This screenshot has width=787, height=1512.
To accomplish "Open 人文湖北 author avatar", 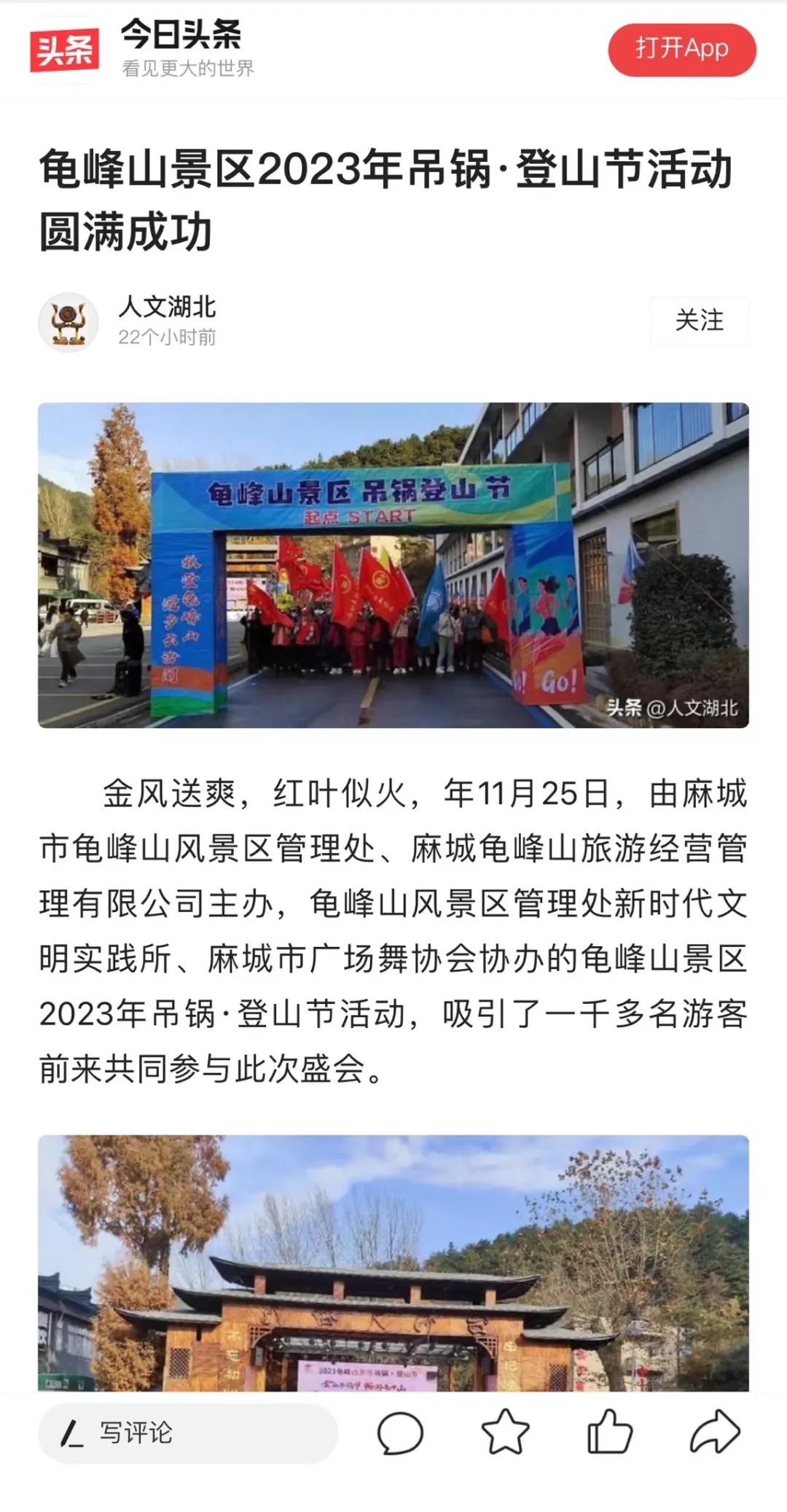I will [68, 322].
